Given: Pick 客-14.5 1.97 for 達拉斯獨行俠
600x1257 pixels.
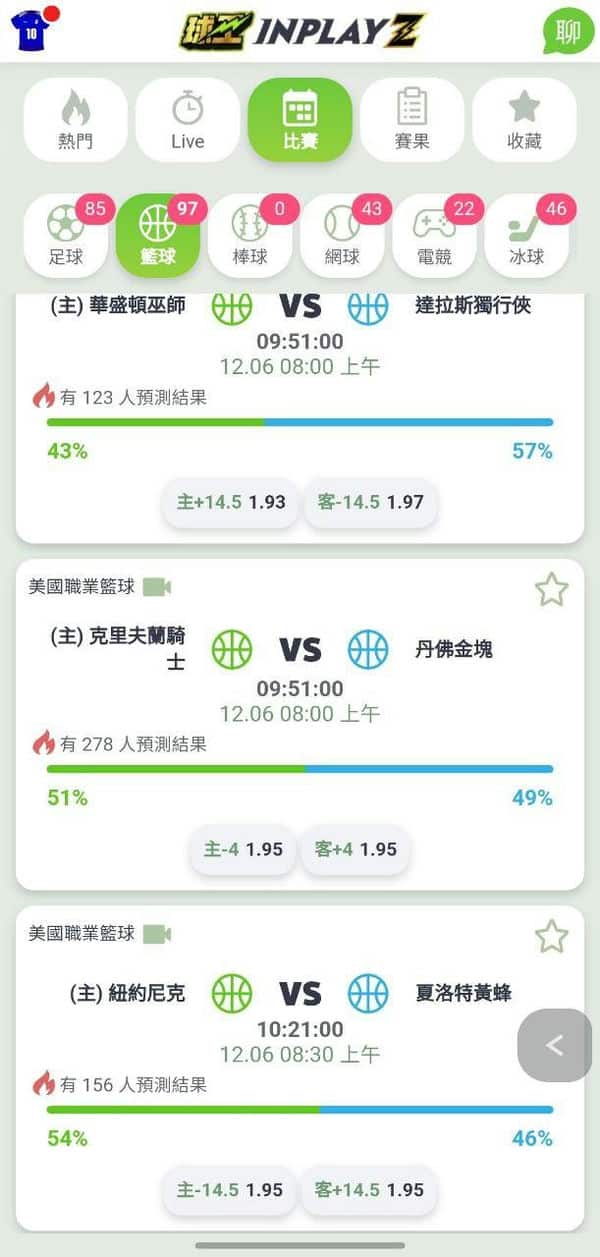Looking at the screenshot, I should pyautogui.click(x=370, y=502).
